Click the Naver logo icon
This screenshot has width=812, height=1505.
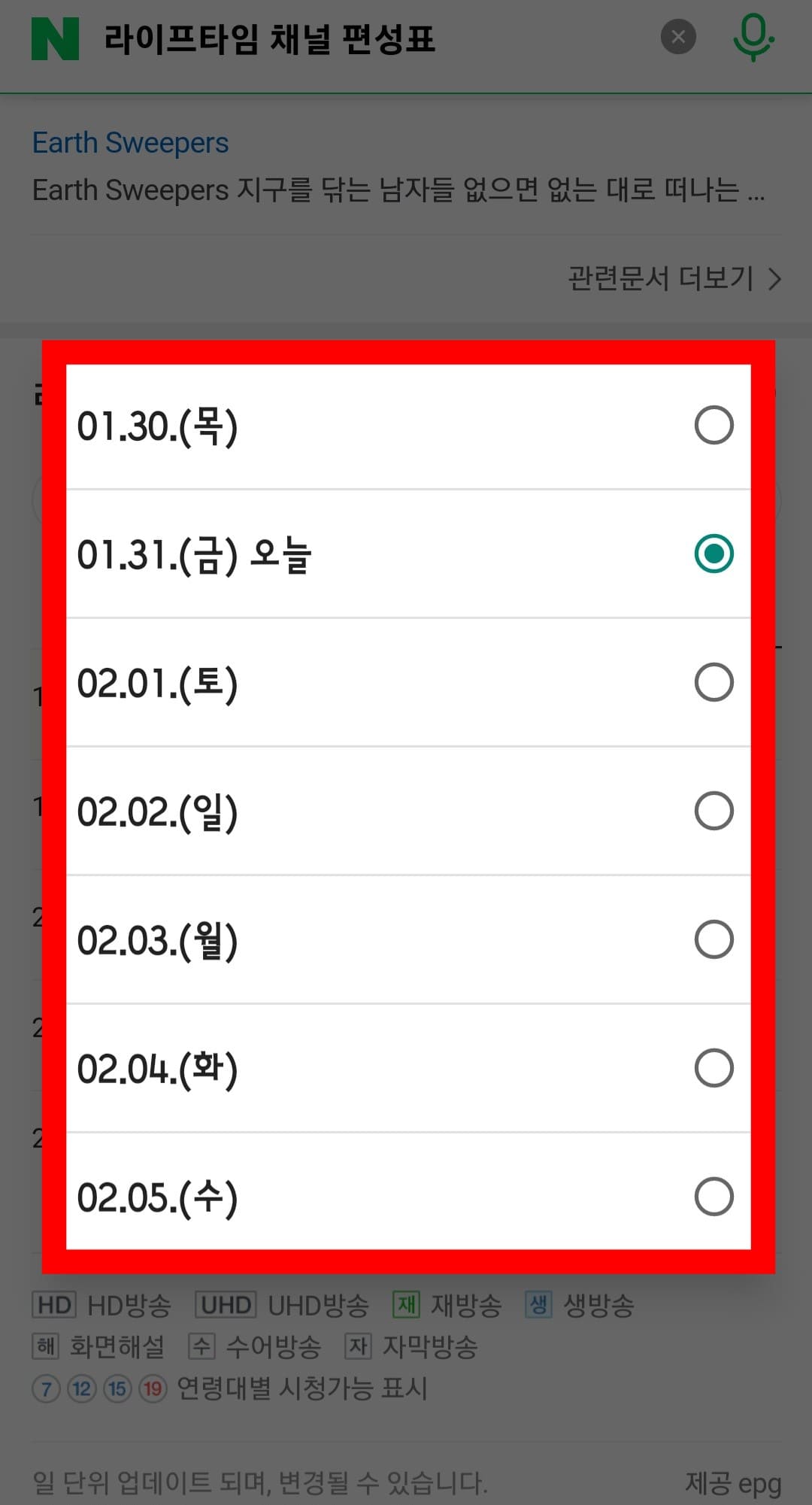(x=53, y=35)
